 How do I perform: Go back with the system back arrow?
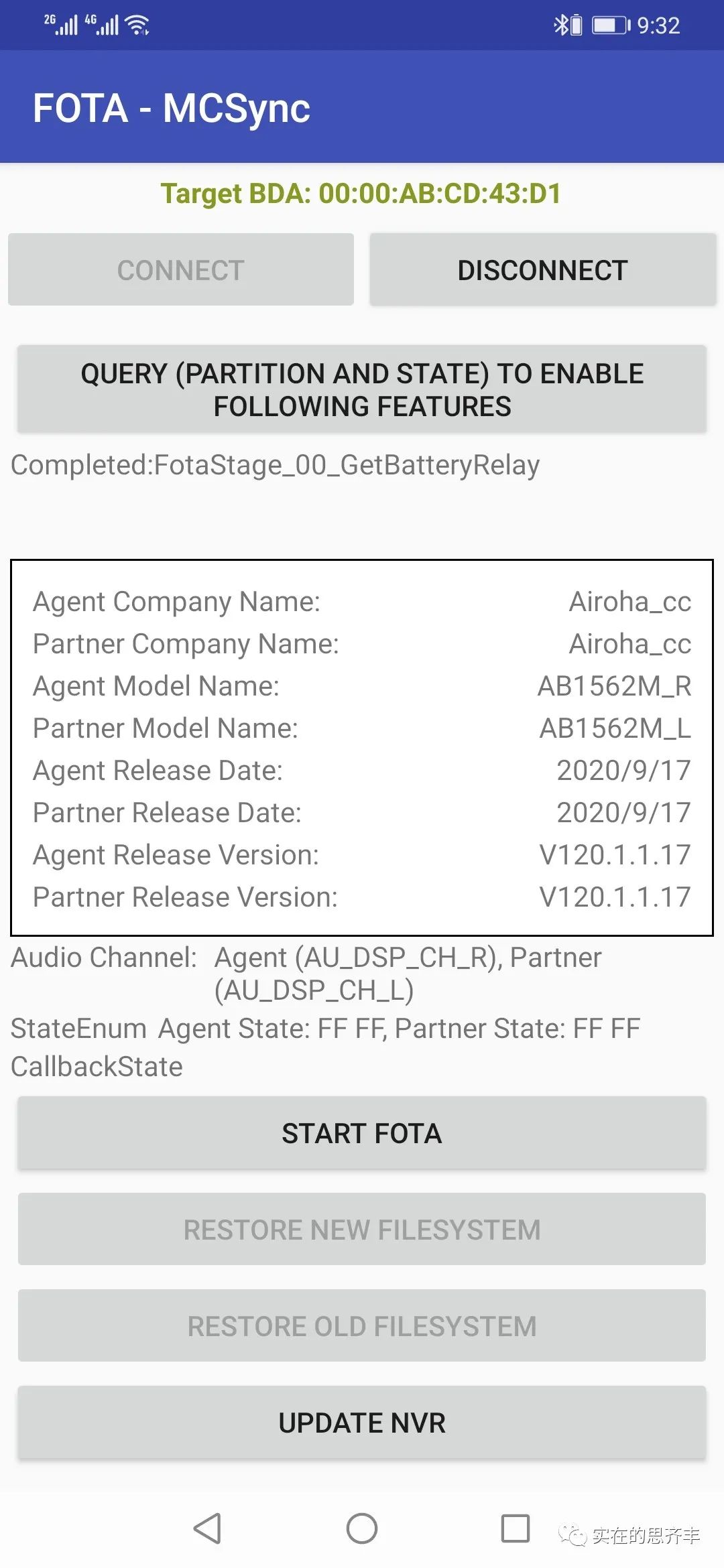207,1528
